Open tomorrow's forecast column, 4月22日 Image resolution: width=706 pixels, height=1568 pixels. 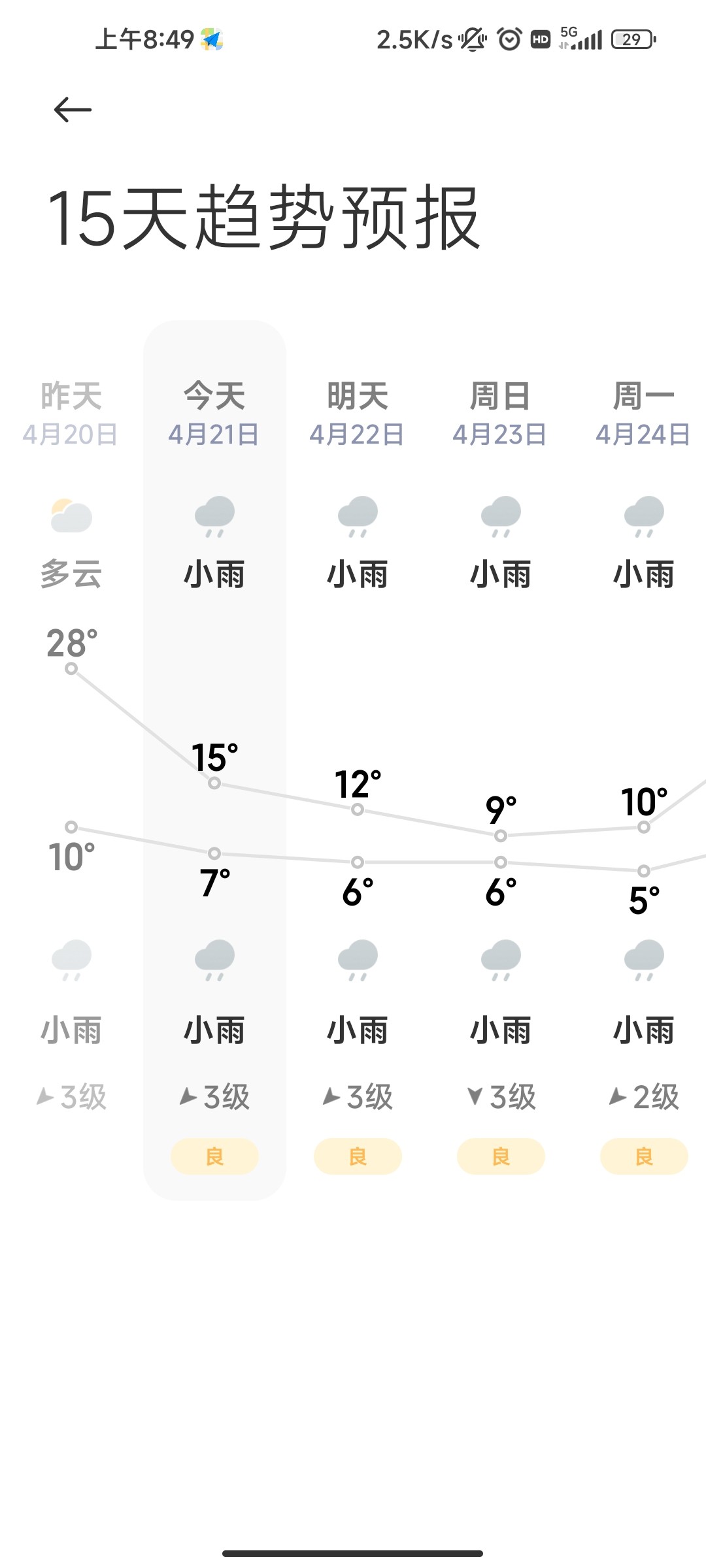point(358,760)
